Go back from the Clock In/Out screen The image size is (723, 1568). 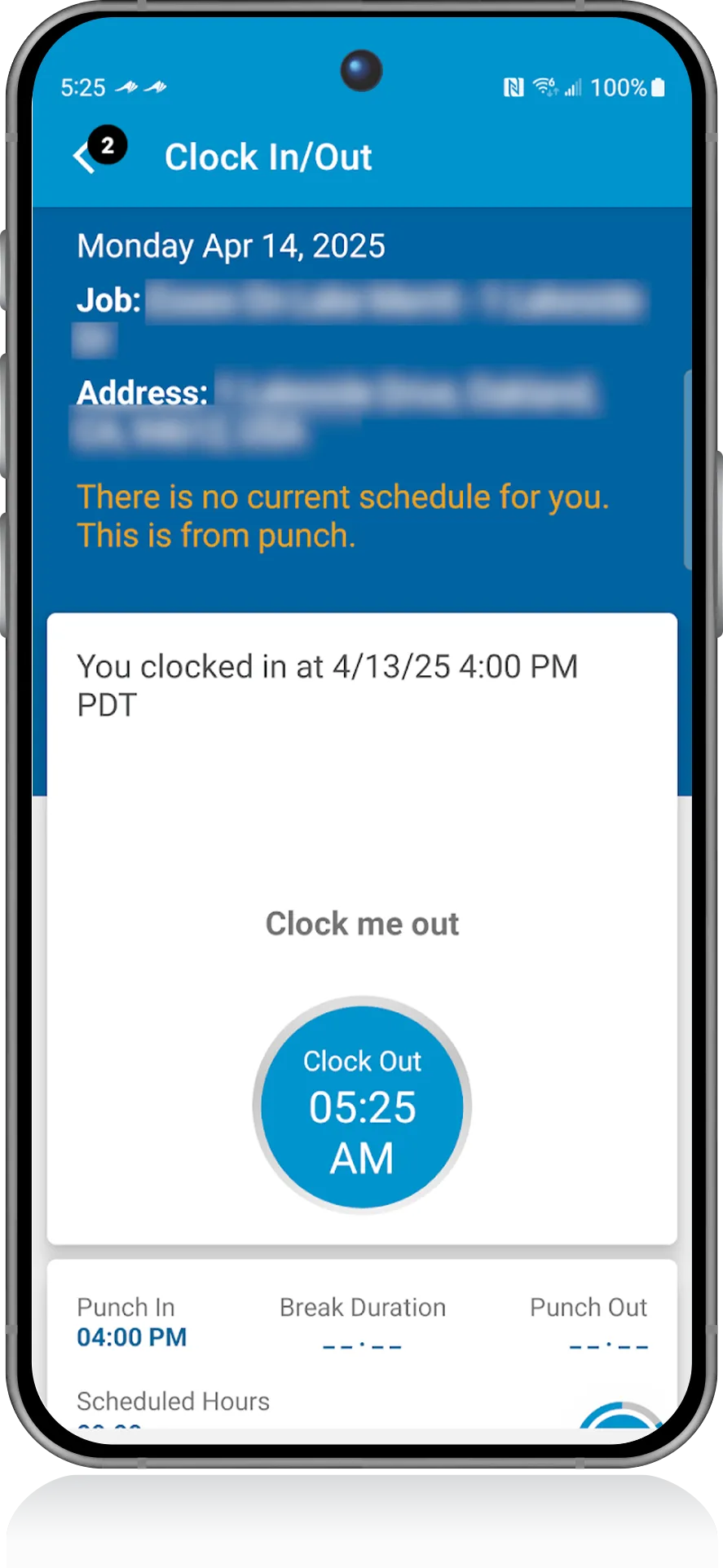click(x=85, y=157)
